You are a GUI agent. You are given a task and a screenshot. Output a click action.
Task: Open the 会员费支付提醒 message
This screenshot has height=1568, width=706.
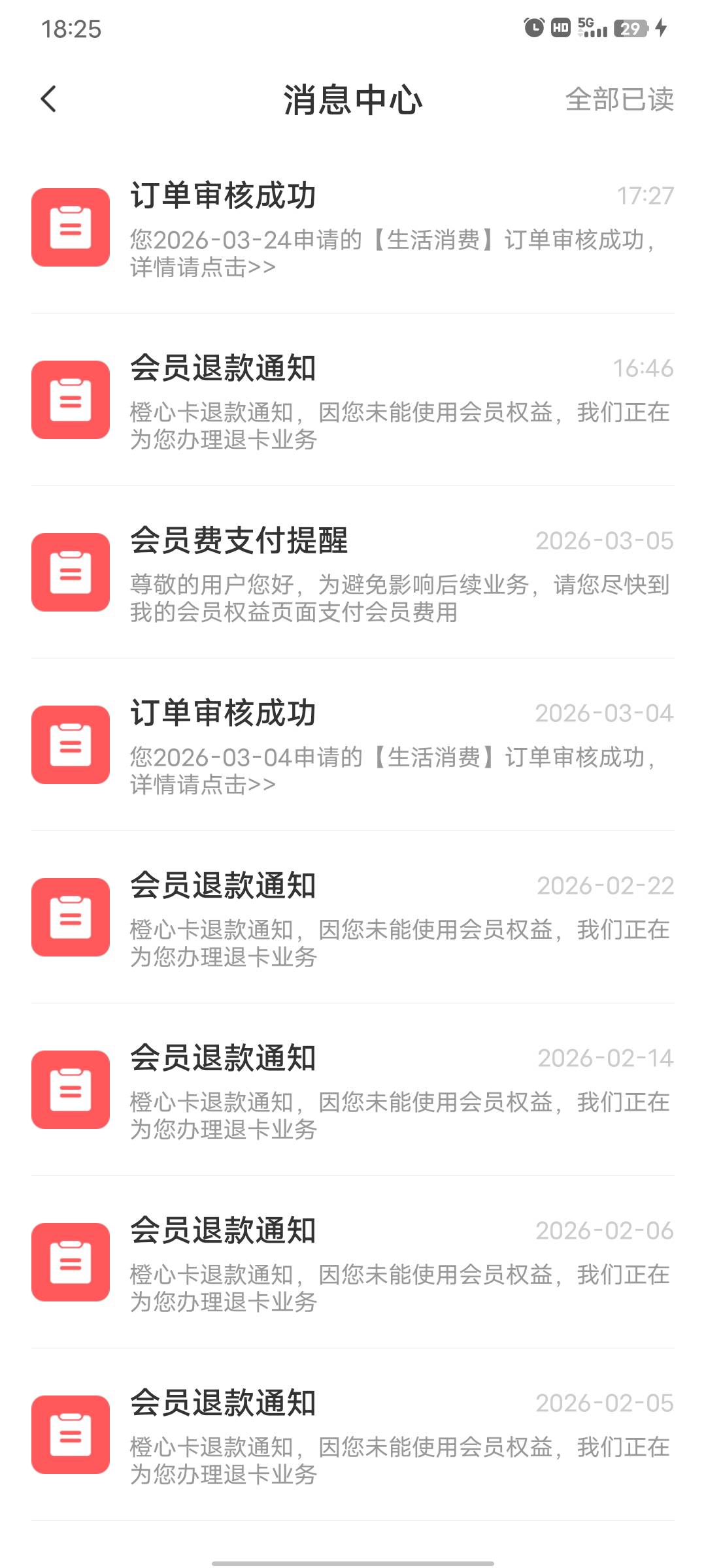[353, 572]
